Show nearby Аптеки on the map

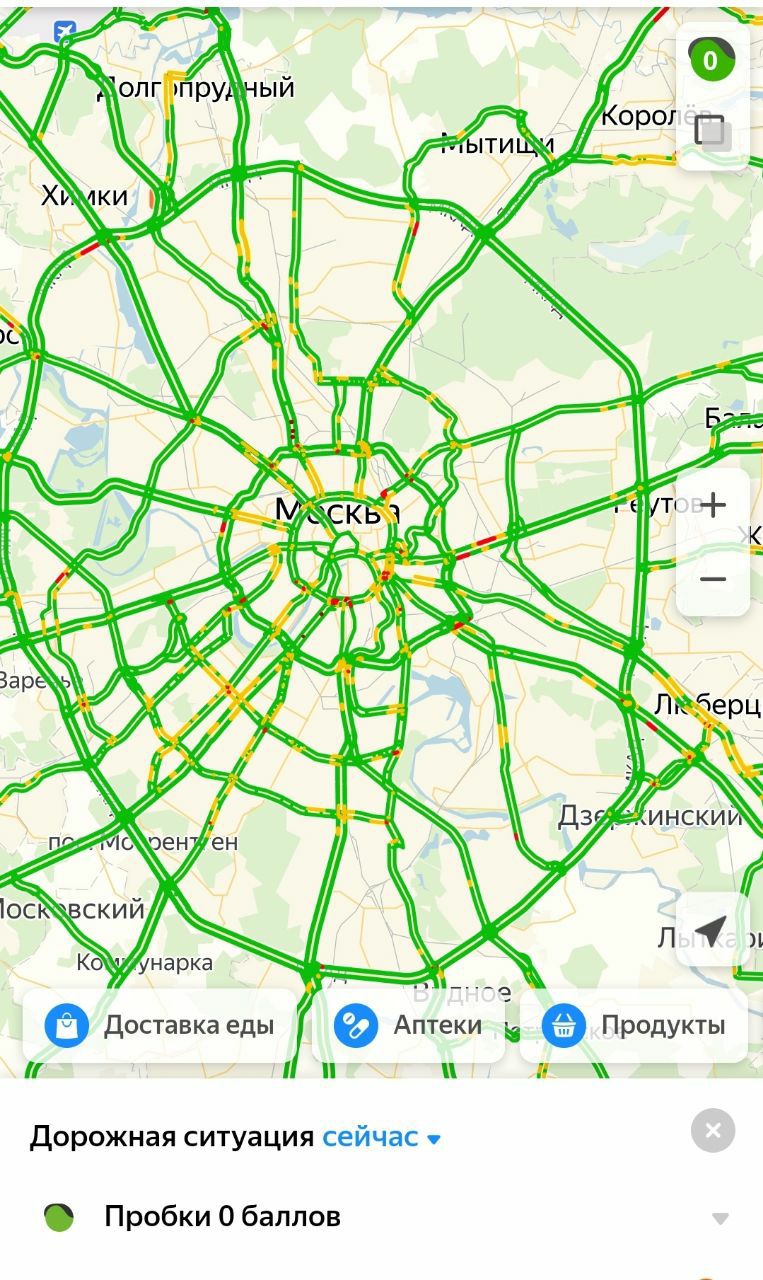(408, 1025)
